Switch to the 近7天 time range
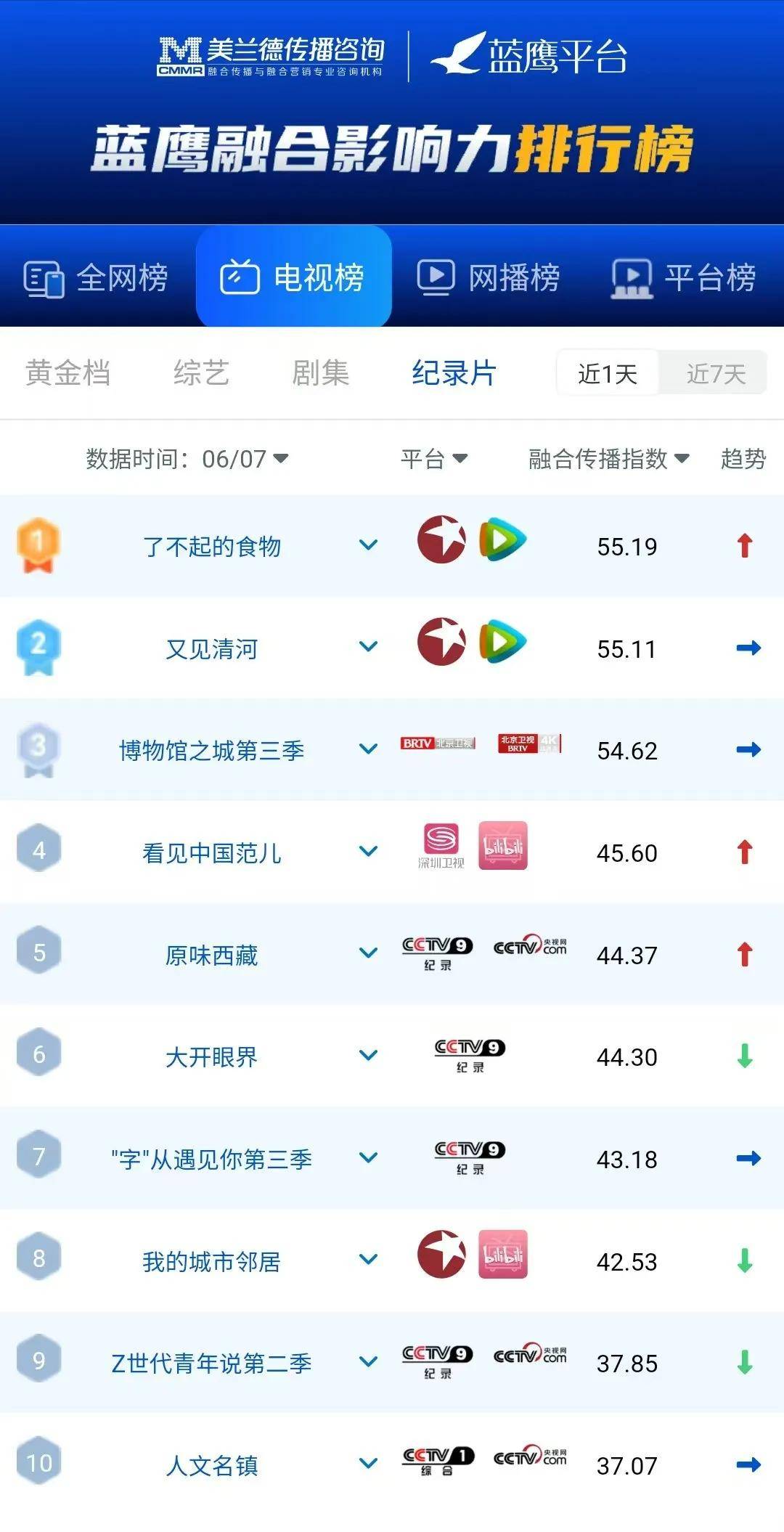Screen dimensions: 784x1532 [x=715, y=374]
